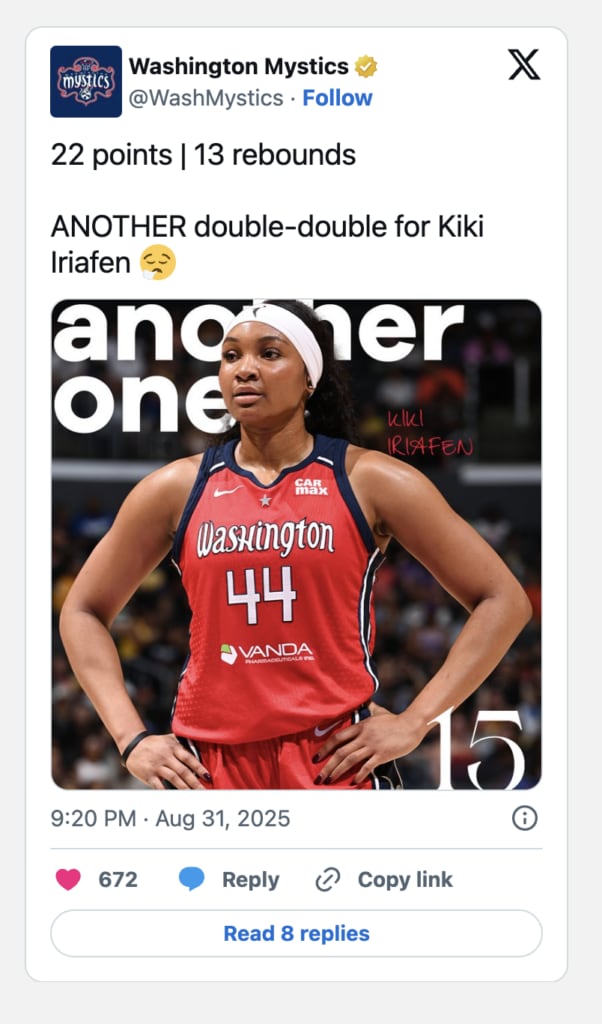Like this tweet with the heart
This screenshot has height=1024, width=602.
68,880
